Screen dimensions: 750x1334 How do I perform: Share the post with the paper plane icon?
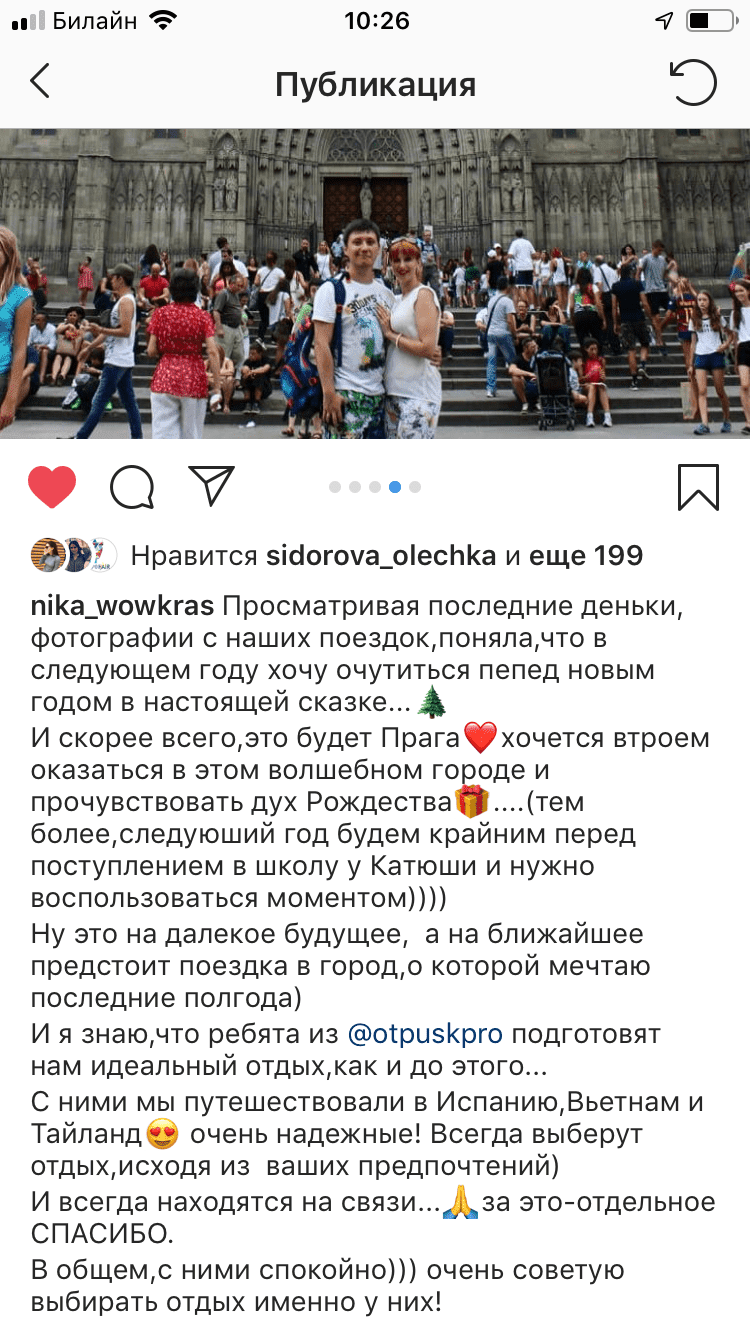(x=211, y=486)
